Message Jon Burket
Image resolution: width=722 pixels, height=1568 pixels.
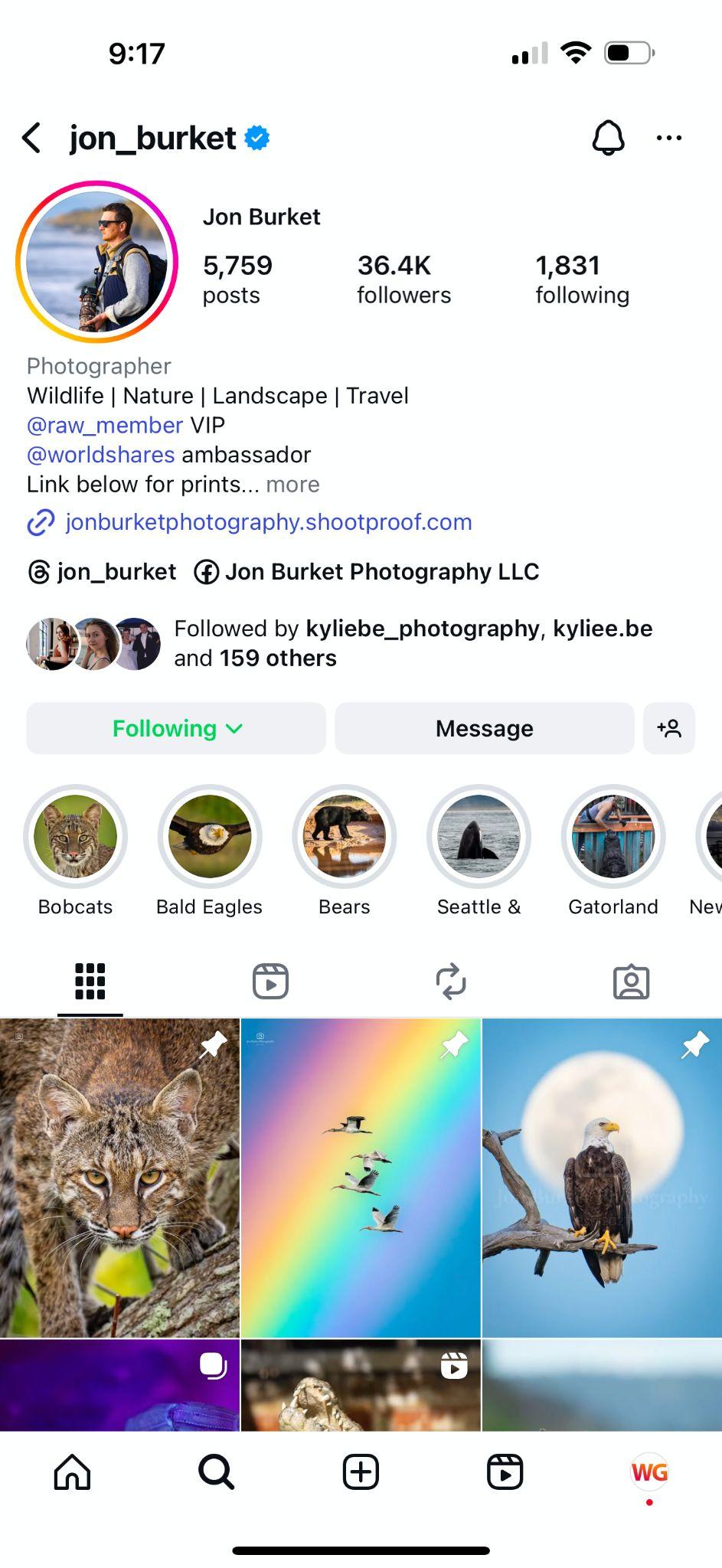(x=485, y=728)
